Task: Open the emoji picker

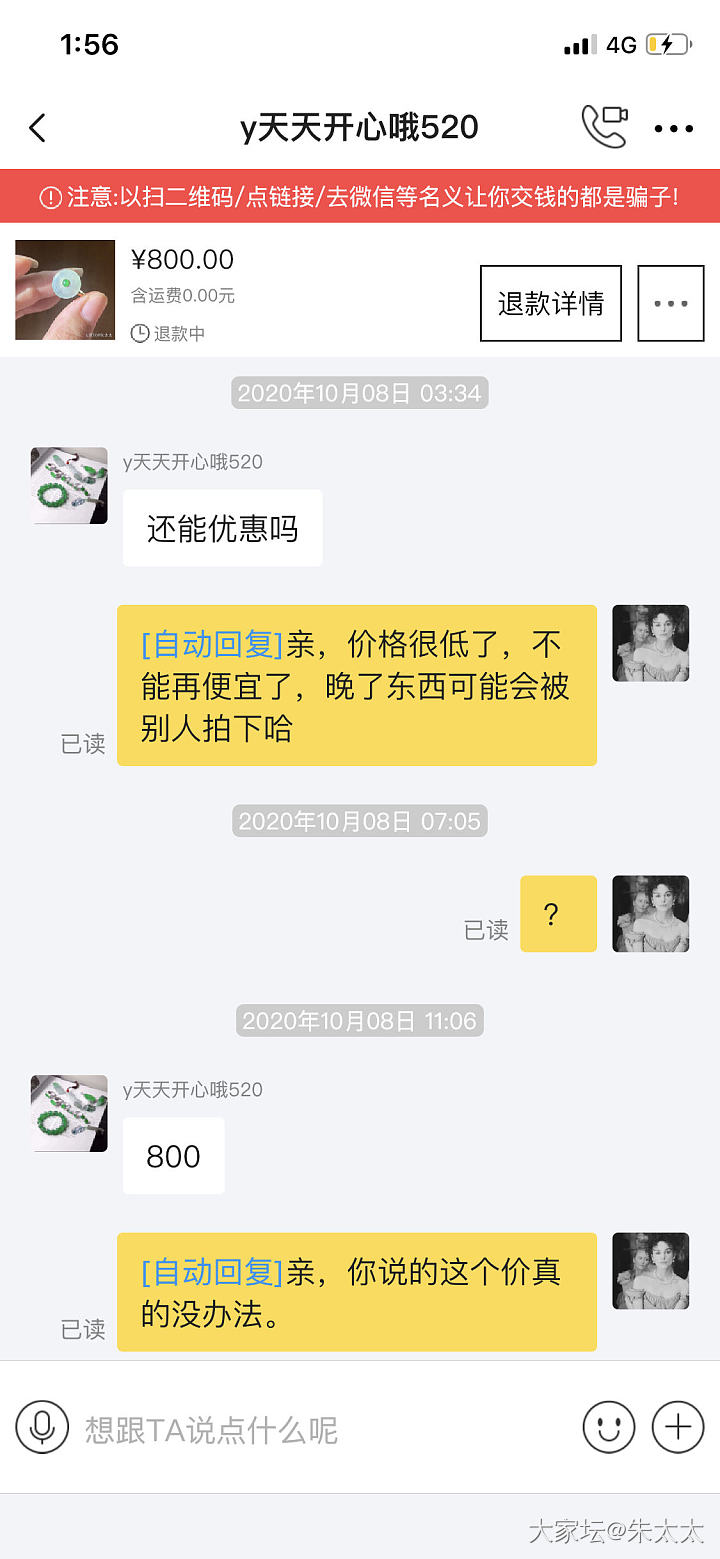Action: [x=609, y=1427]
